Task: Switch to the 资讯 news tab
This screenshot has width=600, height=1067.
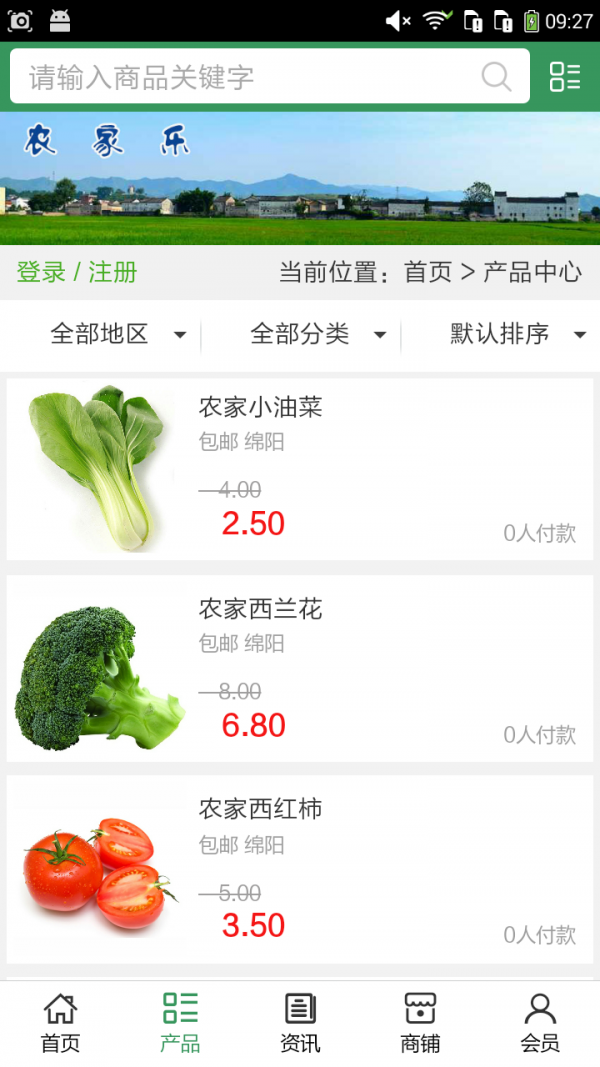Action: pyautogui.click(x=300, y=1023)
